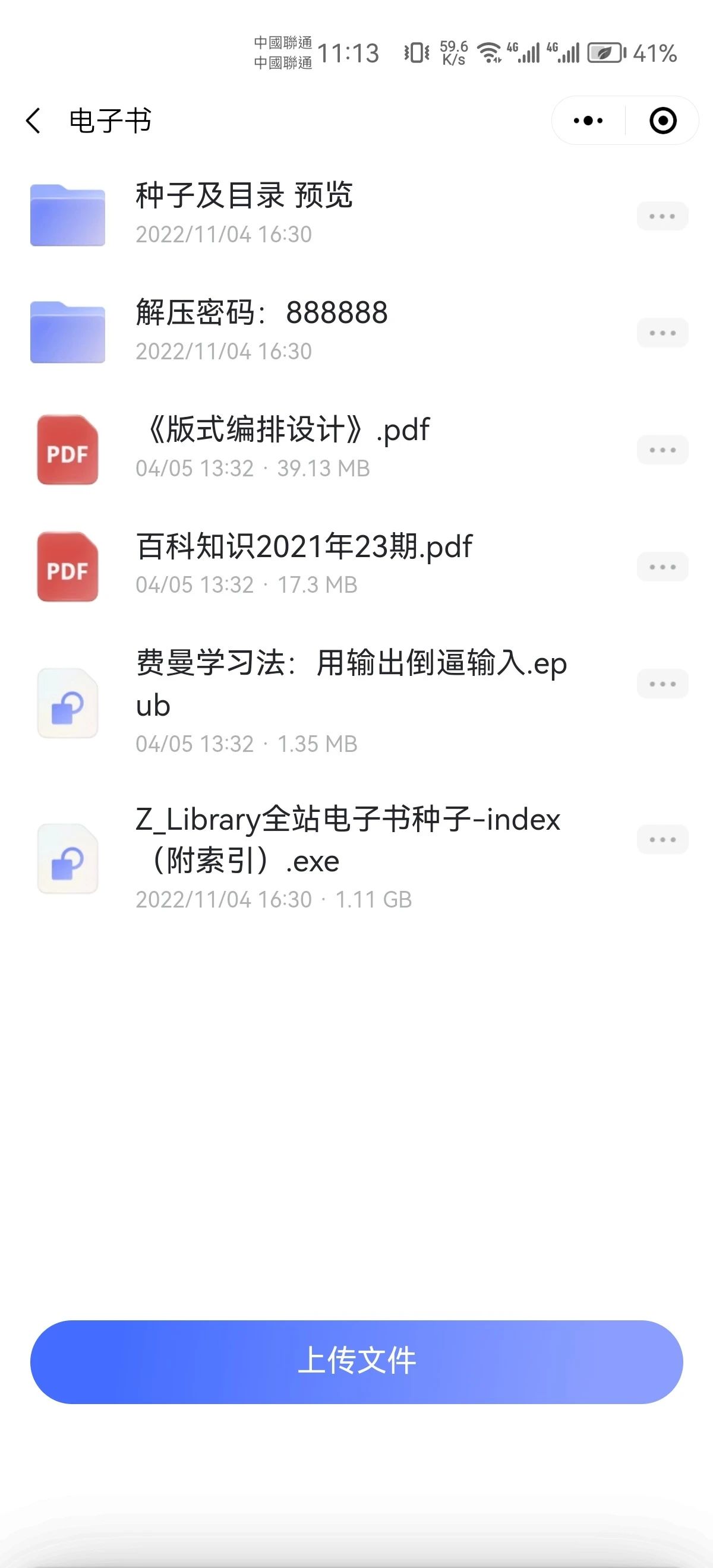Open the mini program more-options menu
This screenshot has height=1568, width=713.
tap(588, 121)
